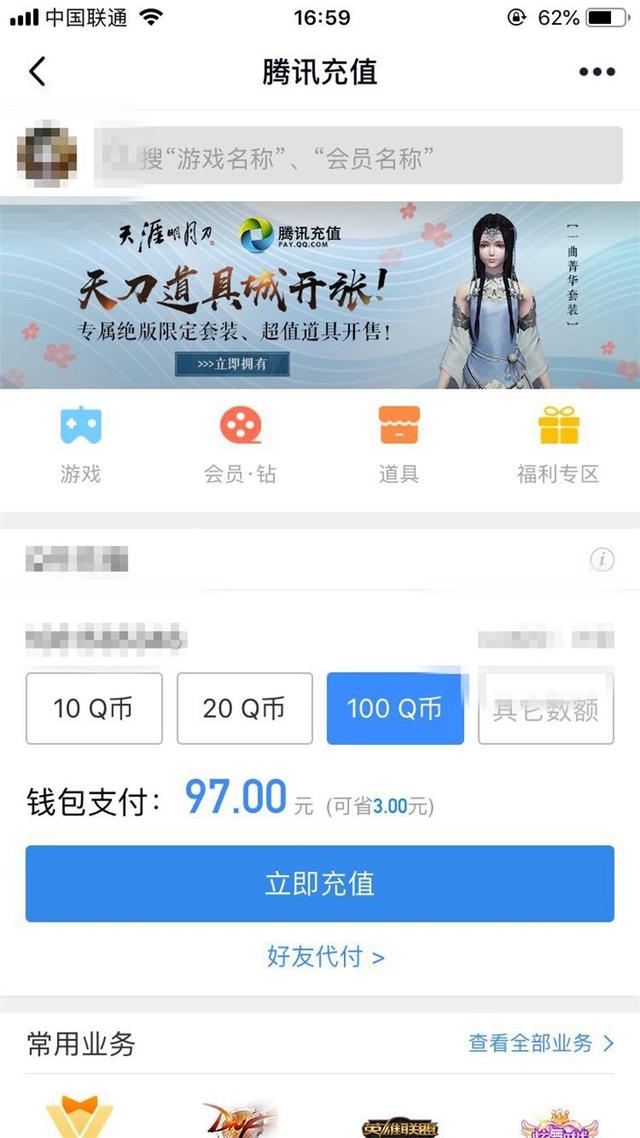This screenshot has height=1138, width=640.
Task: Tap the game/member name search box
Action: [x=358, y=156]
